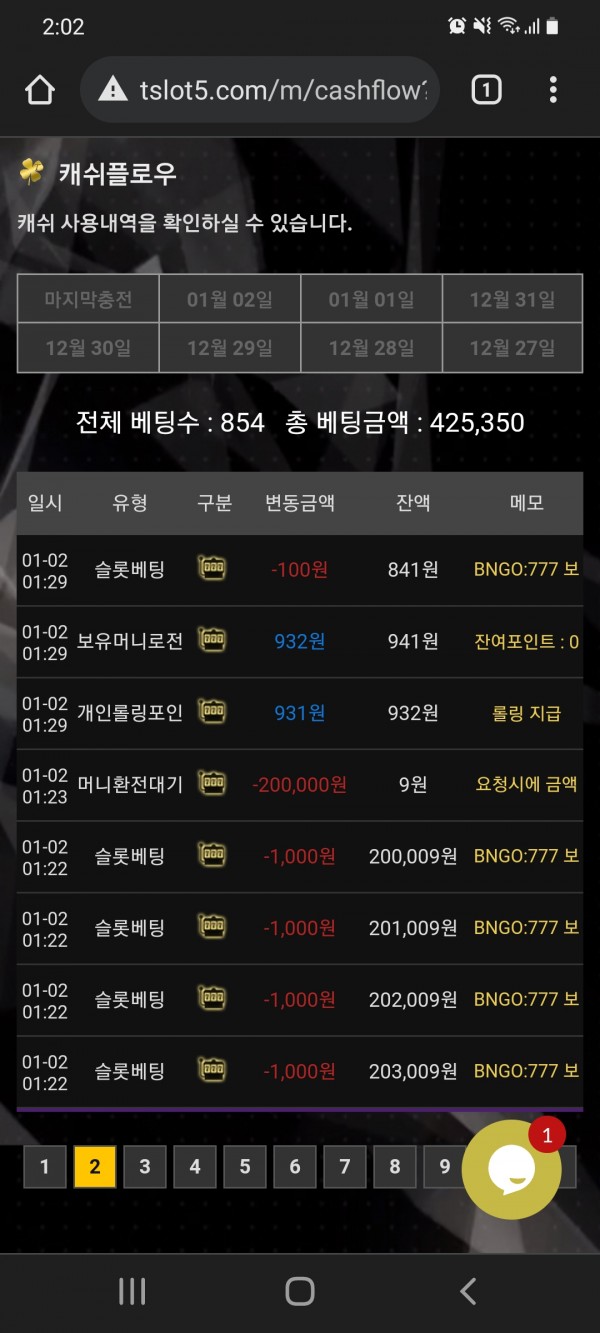The image size is (600, 1333).
Task: Show cash history for 12월 28일
Action: 371,349
